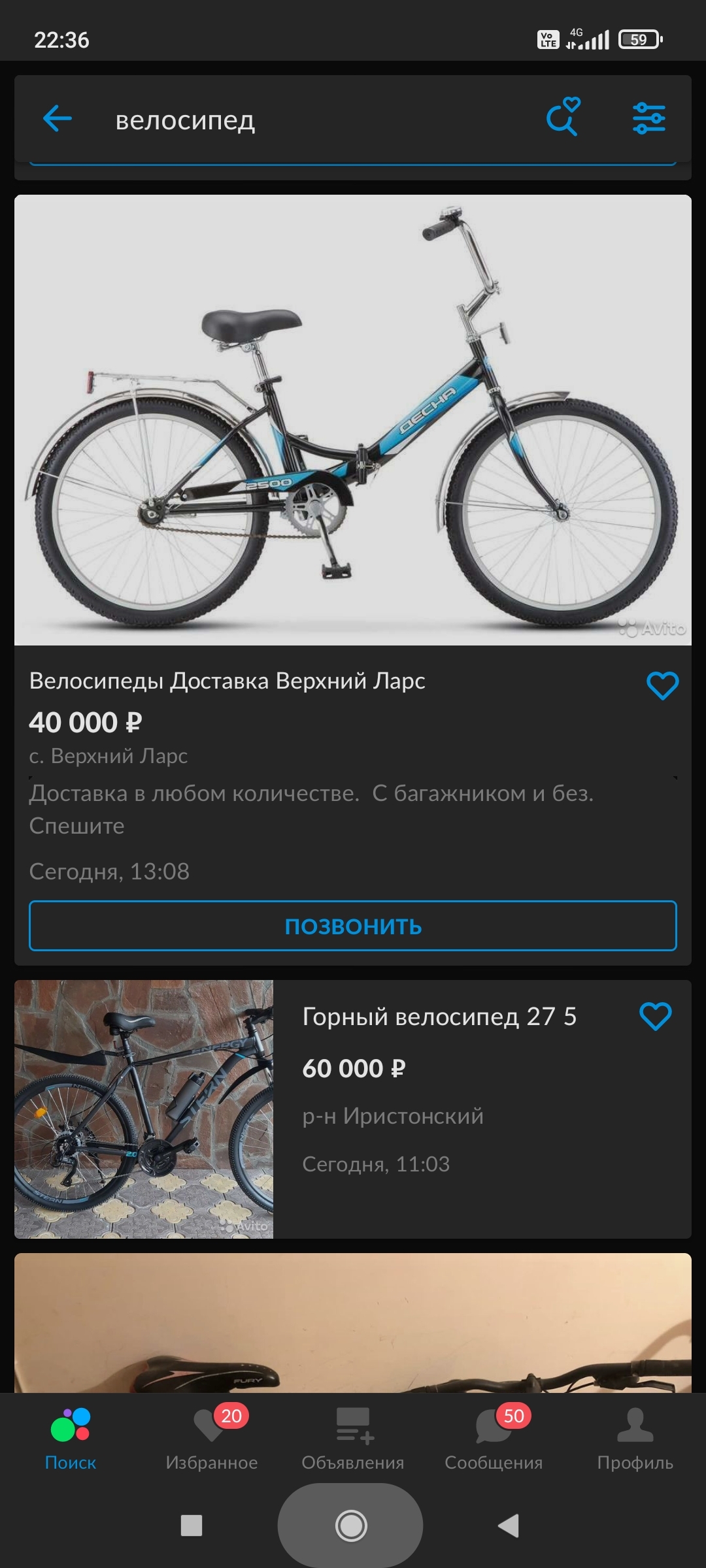Favorite the Велосипеды Доставка Верхний Ларс ad
The height and width of the screenshot is (1568, 706).
tap(662, 685)
